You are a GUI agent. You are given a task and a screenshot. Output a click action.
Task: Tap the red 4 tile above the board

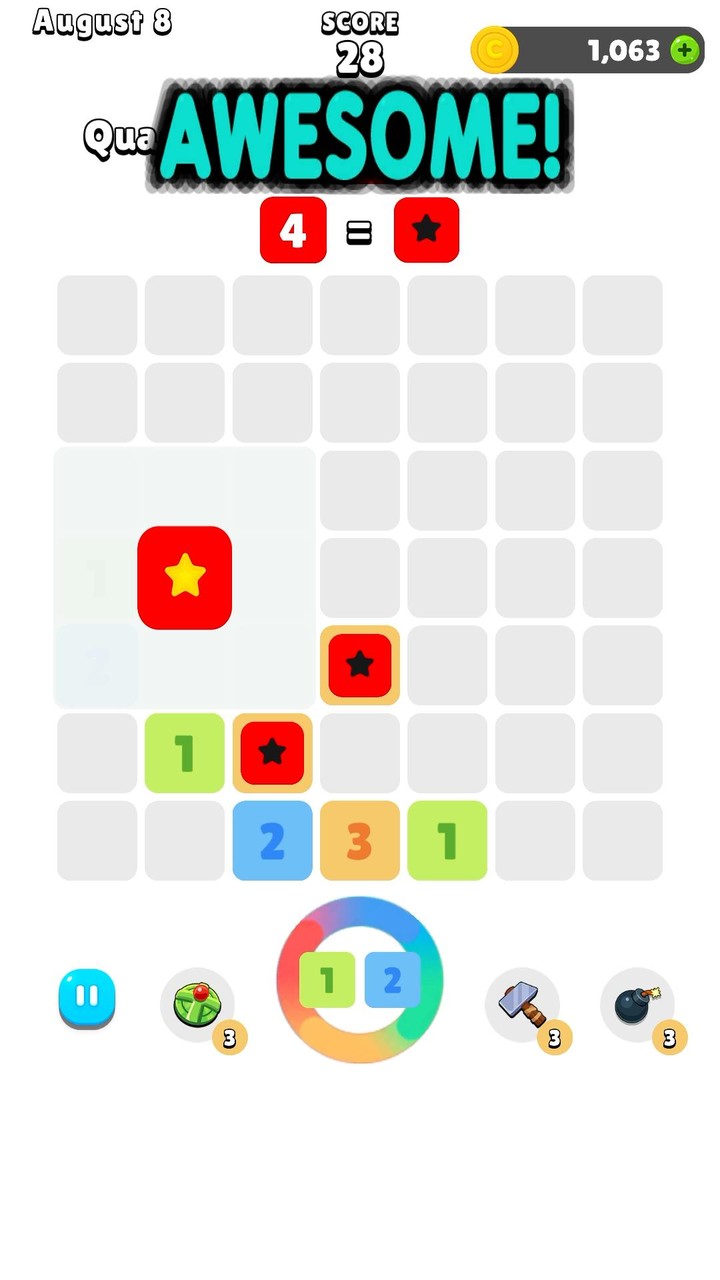click(x=293, y=230)
